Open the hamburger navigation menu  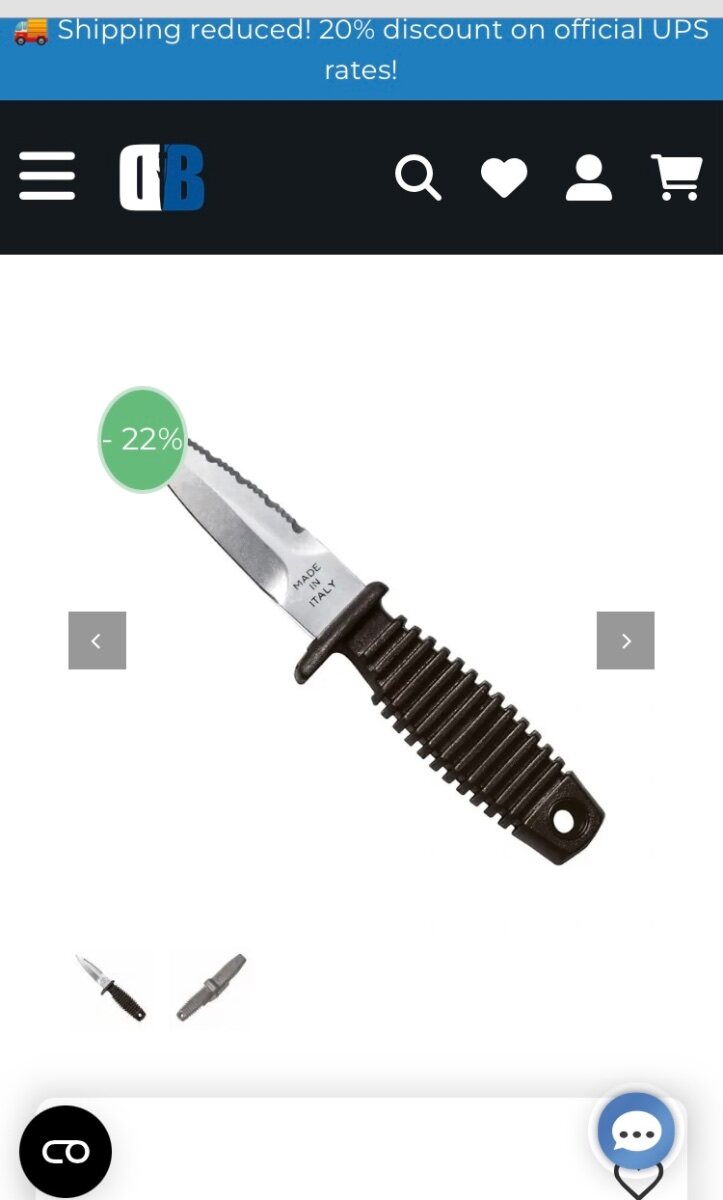(x=47, y=176)
